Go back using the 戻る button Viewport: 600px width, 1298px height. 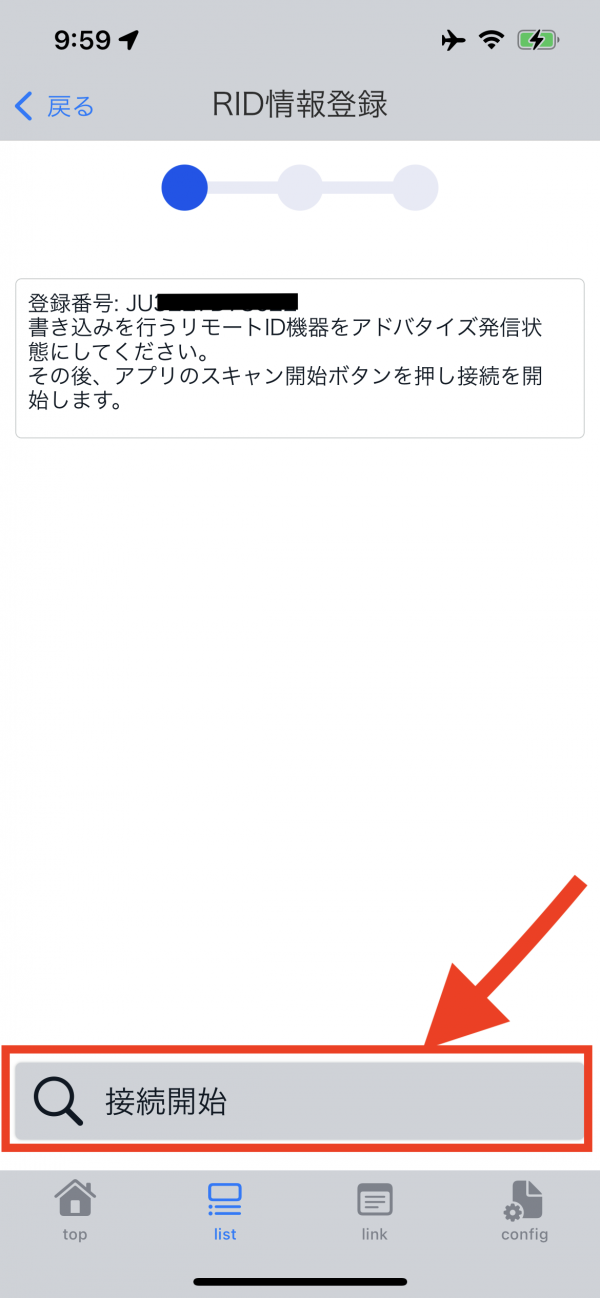pyautogui.click(x=55, y=105)
